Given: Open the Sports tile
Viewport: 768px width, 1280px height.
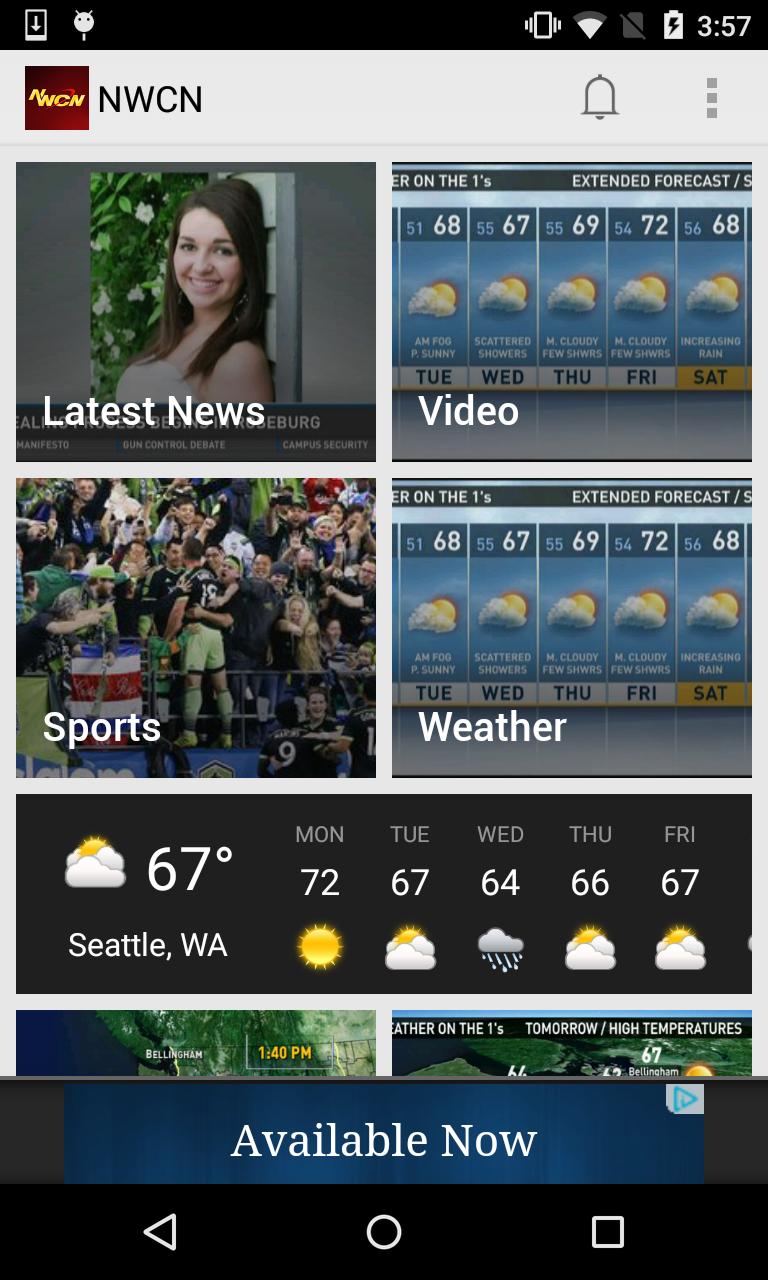Looking at the screenshot, I should tap(196, 627).
